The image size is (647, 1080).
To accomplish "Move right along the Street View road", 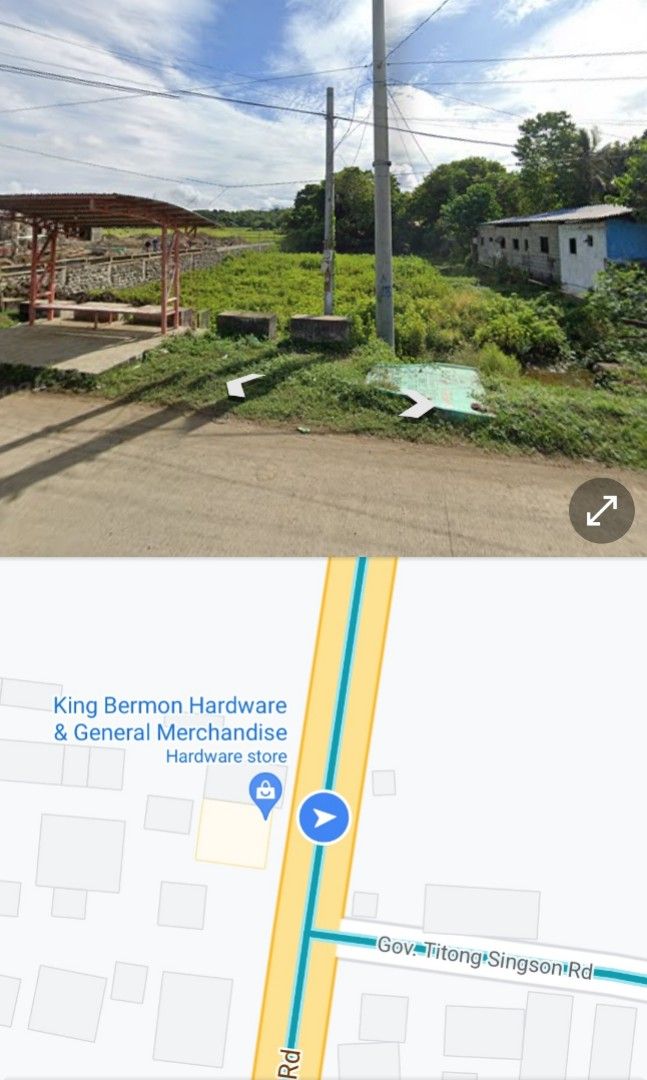I will (x=417, y=405).
